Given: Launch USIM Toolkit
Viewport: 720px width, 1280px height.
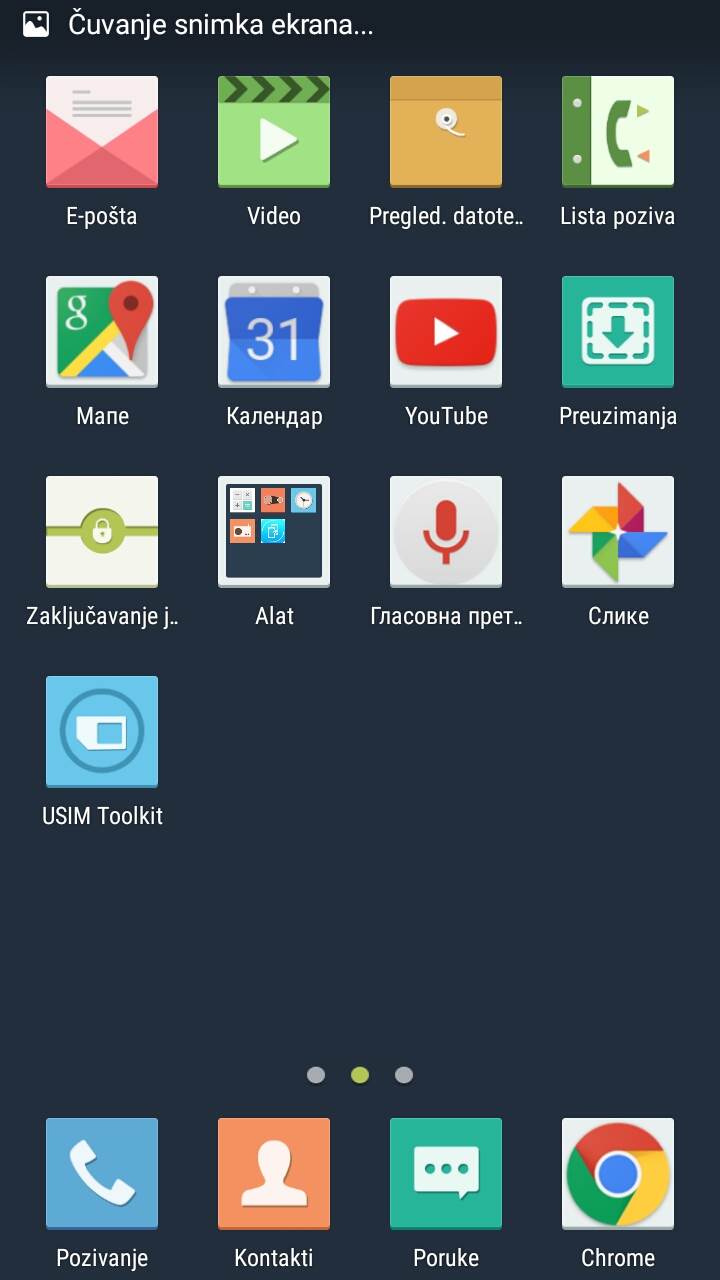Looking at the screenshot, I should pyautogui.click(x=102, y=732).
